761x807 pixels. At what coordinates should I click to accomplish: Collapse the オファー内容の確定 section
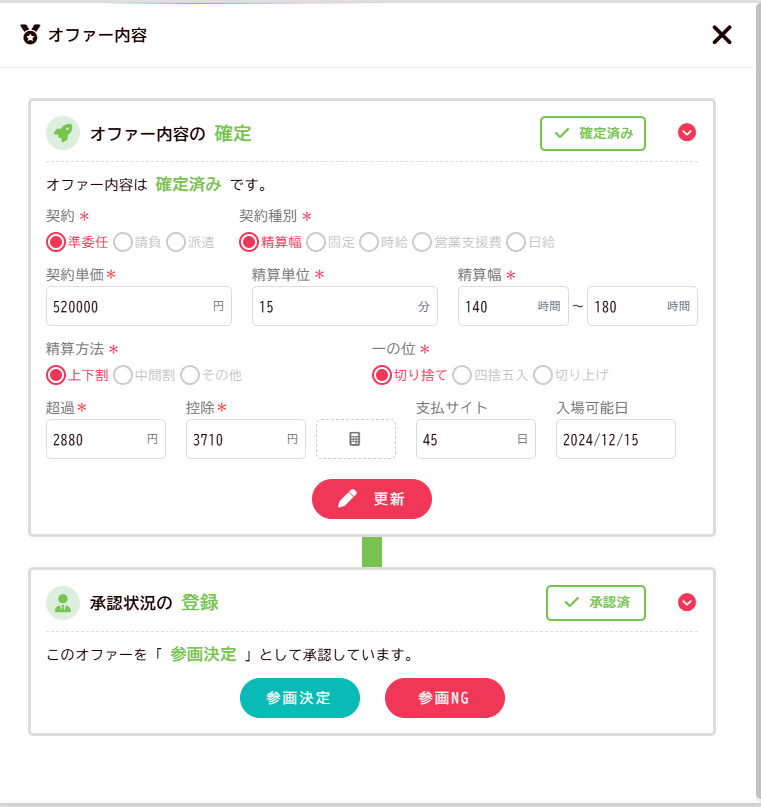click(687, 133)
